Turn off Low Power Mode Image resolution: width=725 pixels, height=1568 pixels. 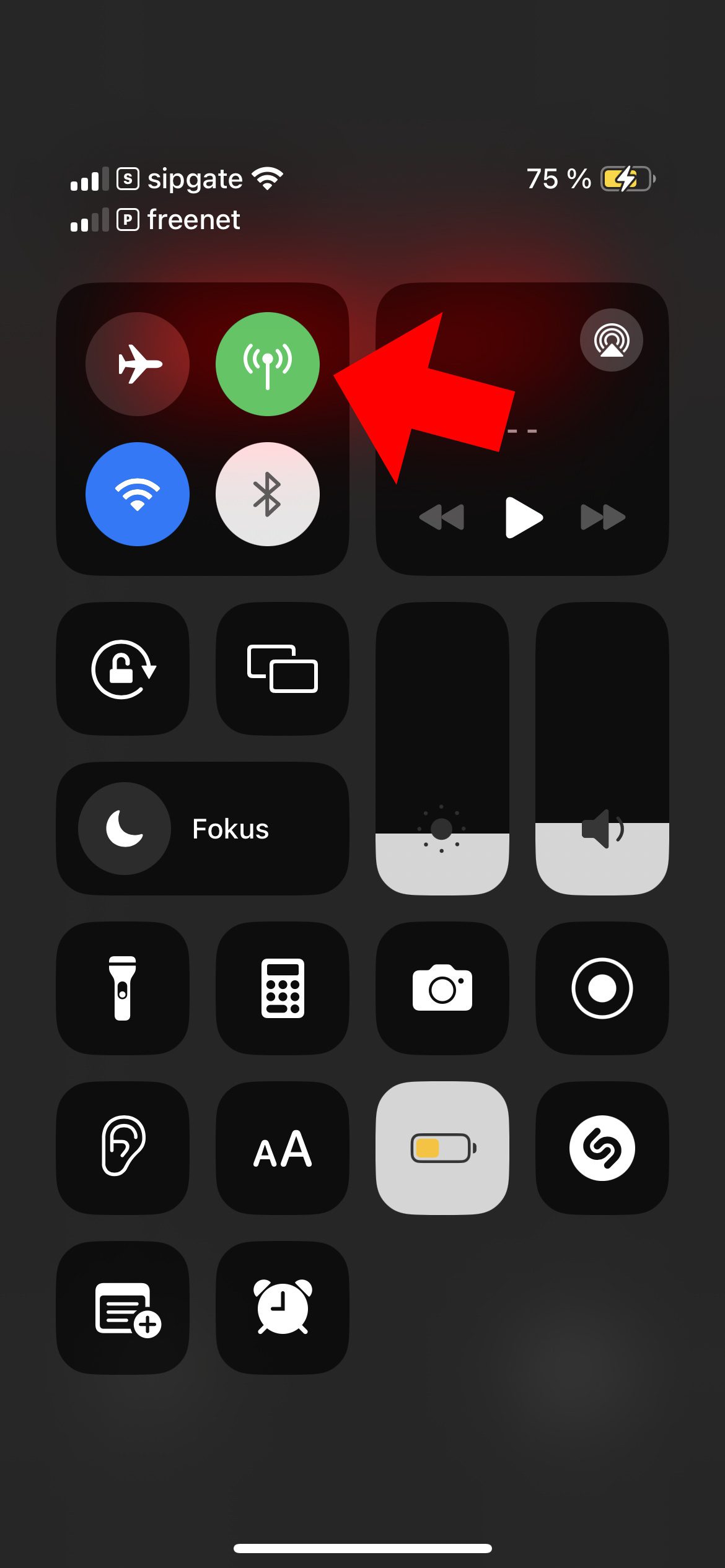click(x=442, y=1148)
